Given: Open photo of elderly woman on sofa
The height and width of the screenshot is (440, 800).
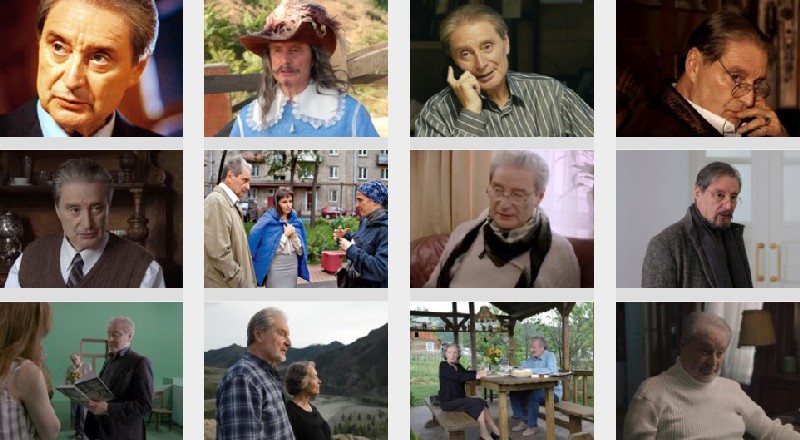Looking at the screenshot, I should (501, 219).
